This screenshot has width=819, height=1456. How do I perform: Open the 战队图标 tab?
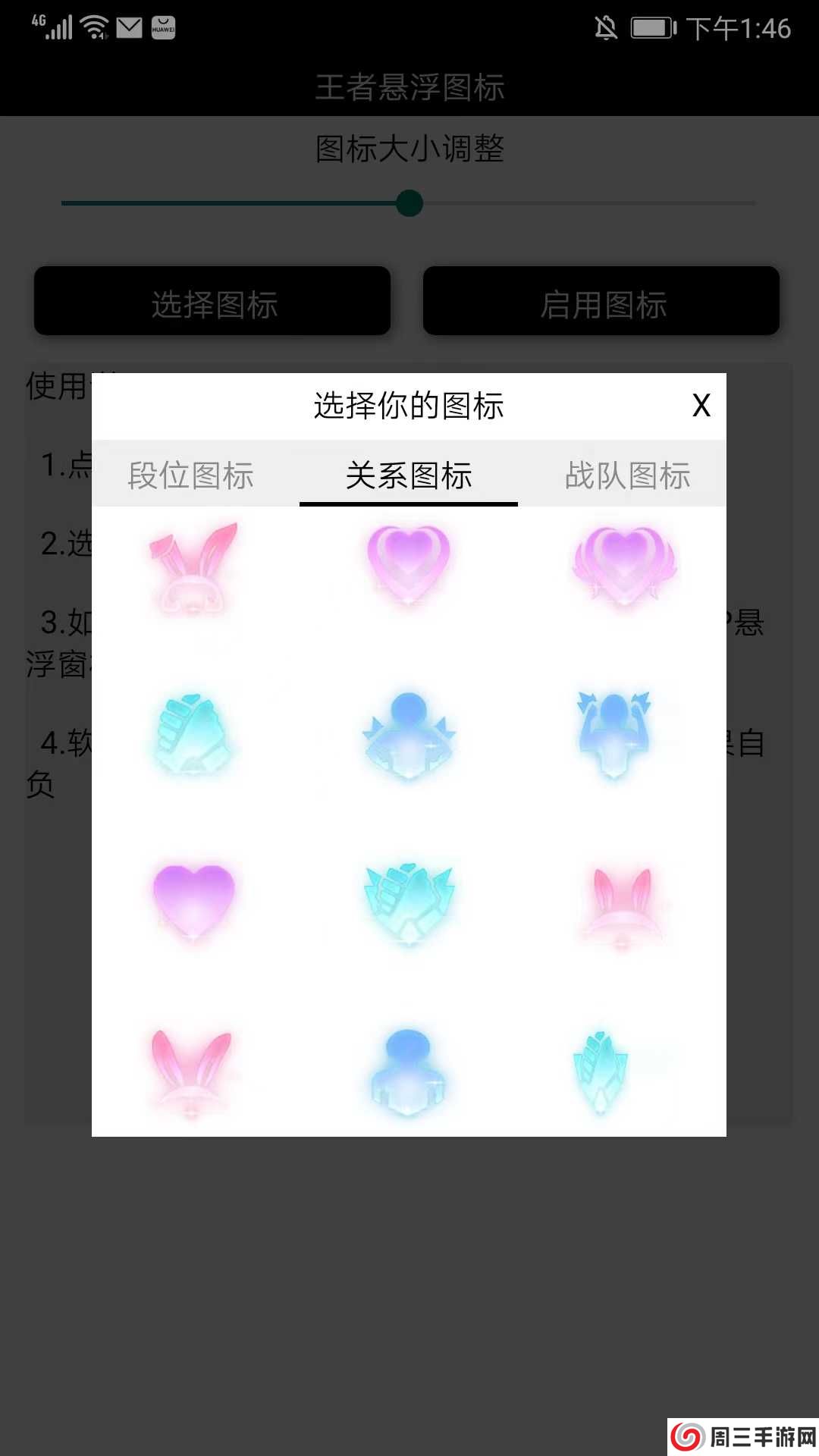point(627,475)
